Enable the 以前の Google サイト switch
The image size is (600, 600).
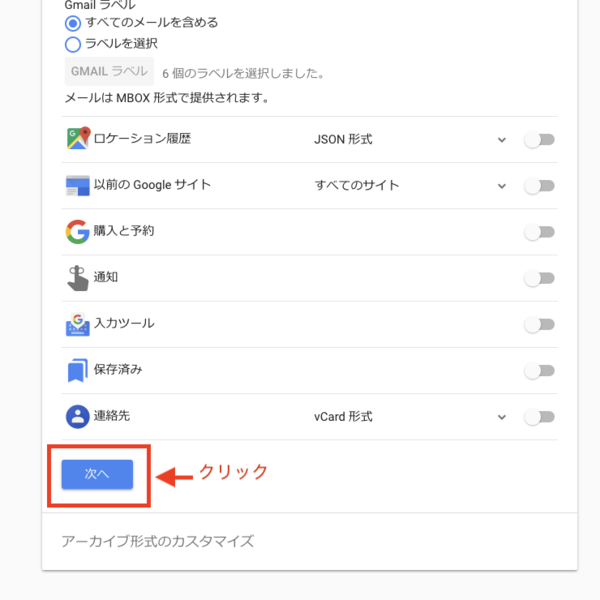click(539, 186)
